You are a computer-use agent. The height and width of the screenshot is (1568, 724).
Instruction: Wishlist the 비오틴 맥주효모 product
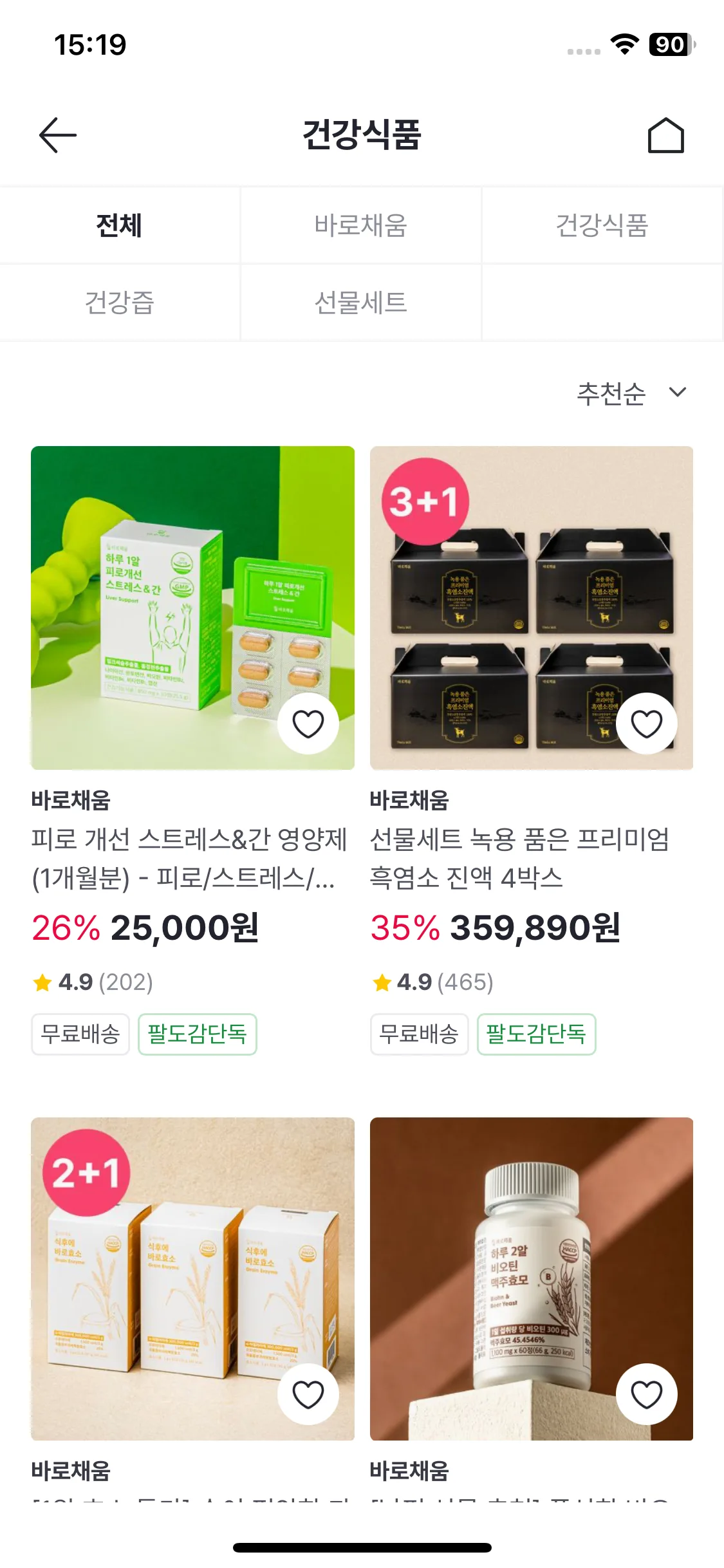(646, 1394)
